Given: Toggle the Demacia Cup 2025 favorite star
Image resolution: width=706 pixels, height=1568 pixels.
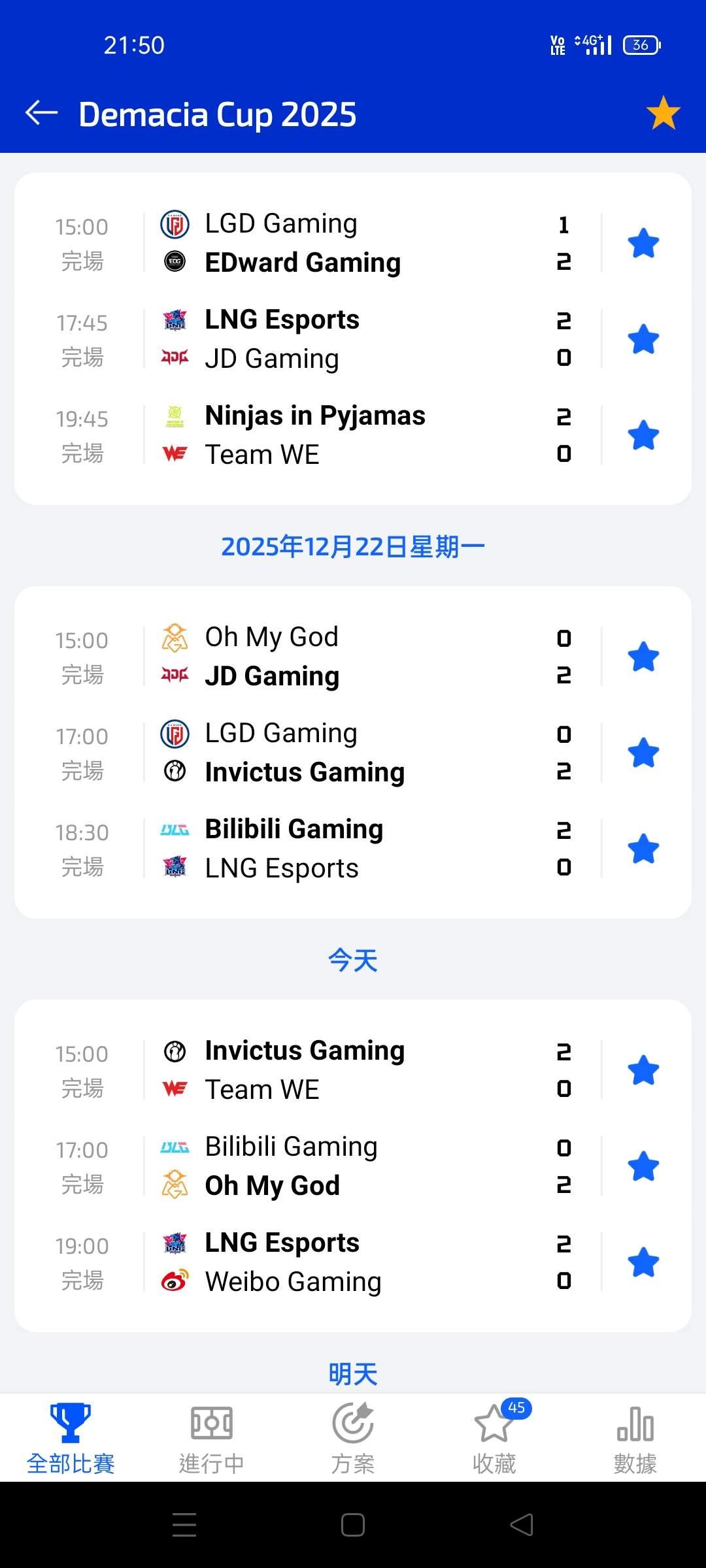Looking at the screenshot, I should (x=663, y=113).
